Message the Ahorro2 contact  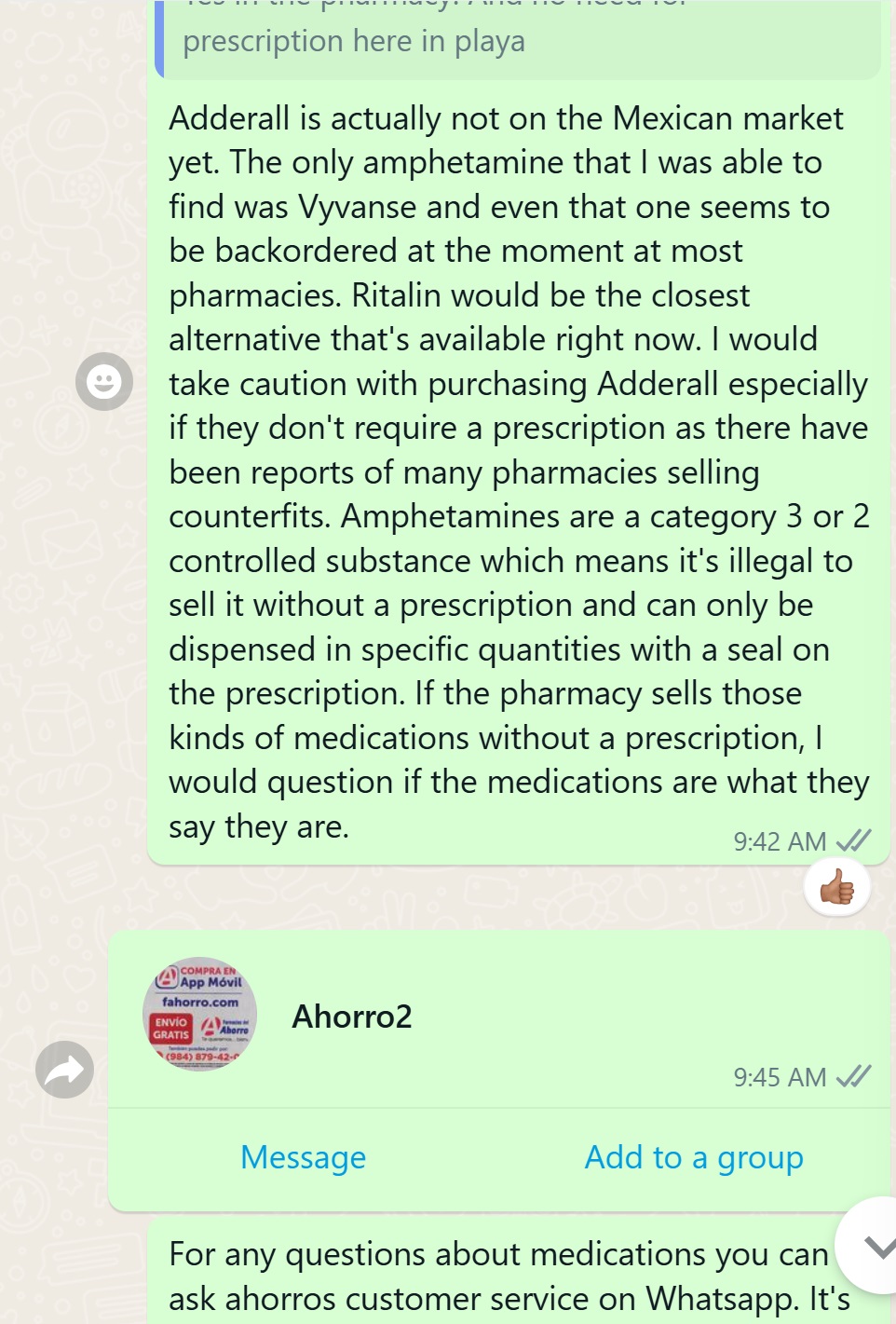pyautogui.click(x=303, y=1157)
